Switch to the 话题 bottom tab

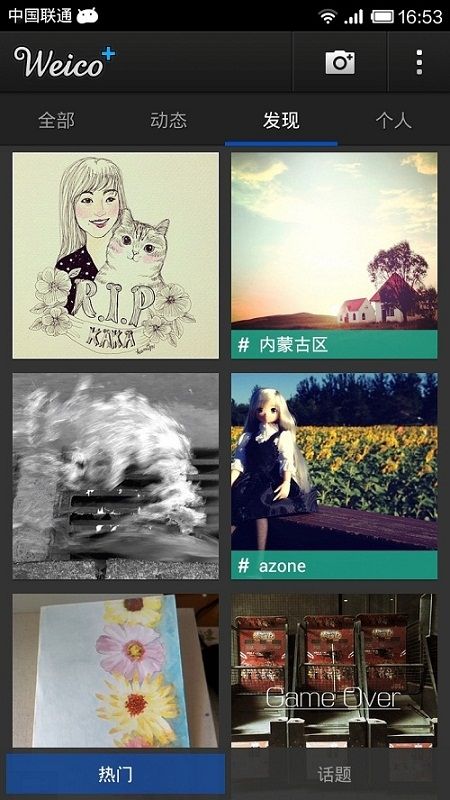[x=334, y=774]
